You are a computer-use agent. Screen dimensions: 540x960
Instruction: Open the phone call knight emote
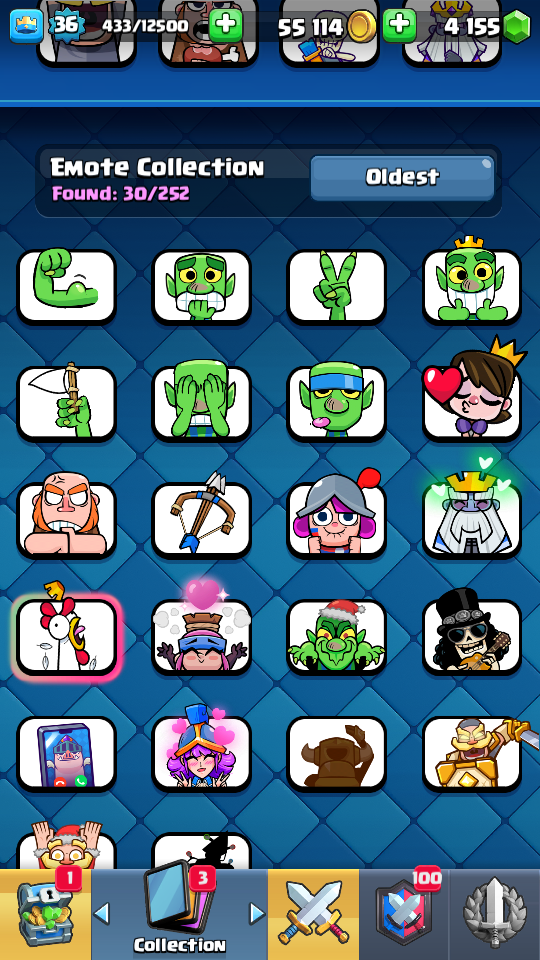66,754
